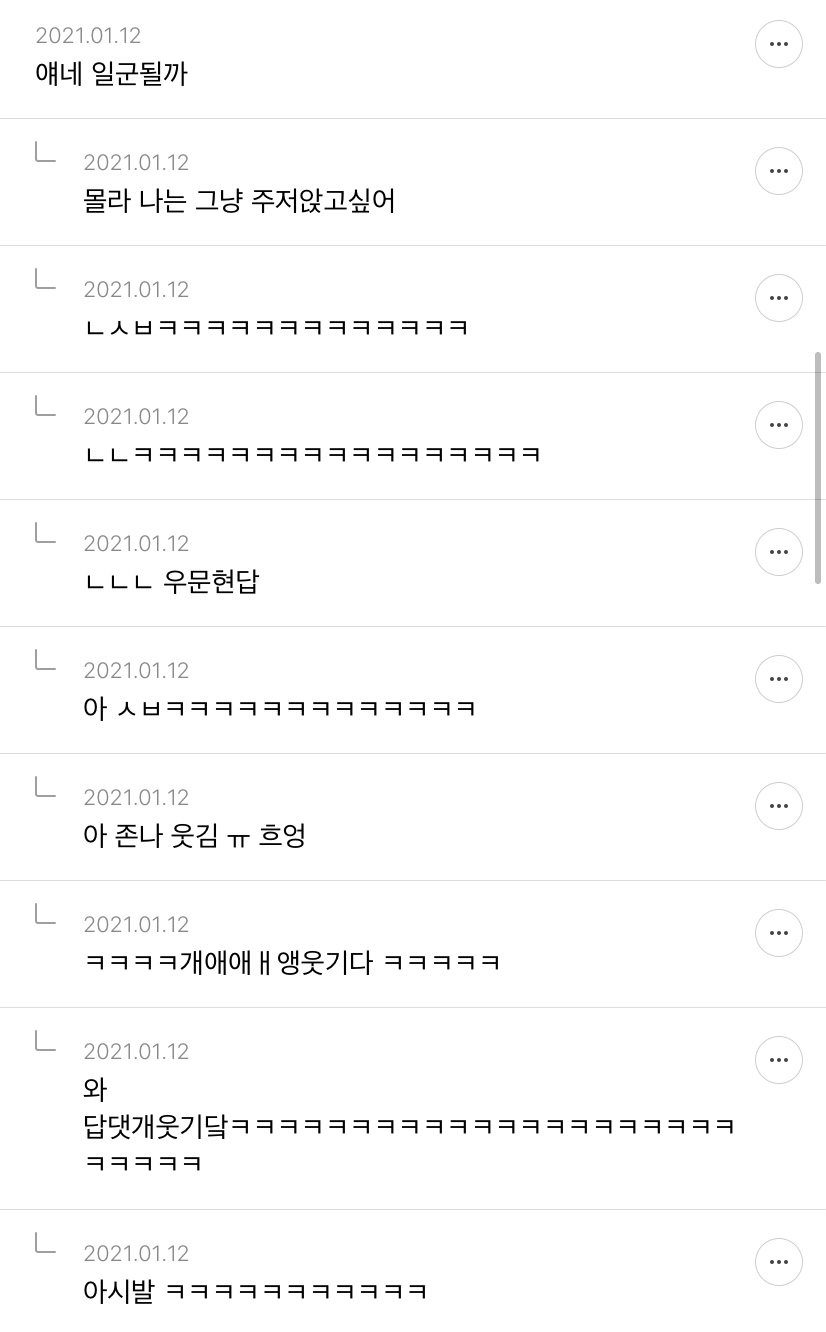The width and height of the screenshot is (826, 1332).
Task: Open more options for reply starting '와 답댓개웃기닼'
Action: coord(778,1060)
